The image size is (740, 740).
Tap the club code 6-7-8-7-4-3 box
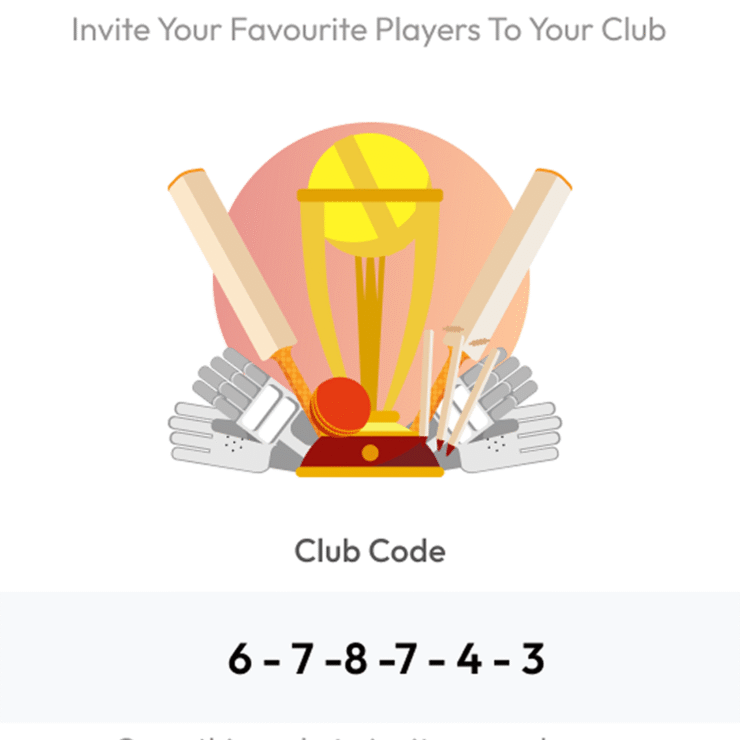click(x=385, y=658)
